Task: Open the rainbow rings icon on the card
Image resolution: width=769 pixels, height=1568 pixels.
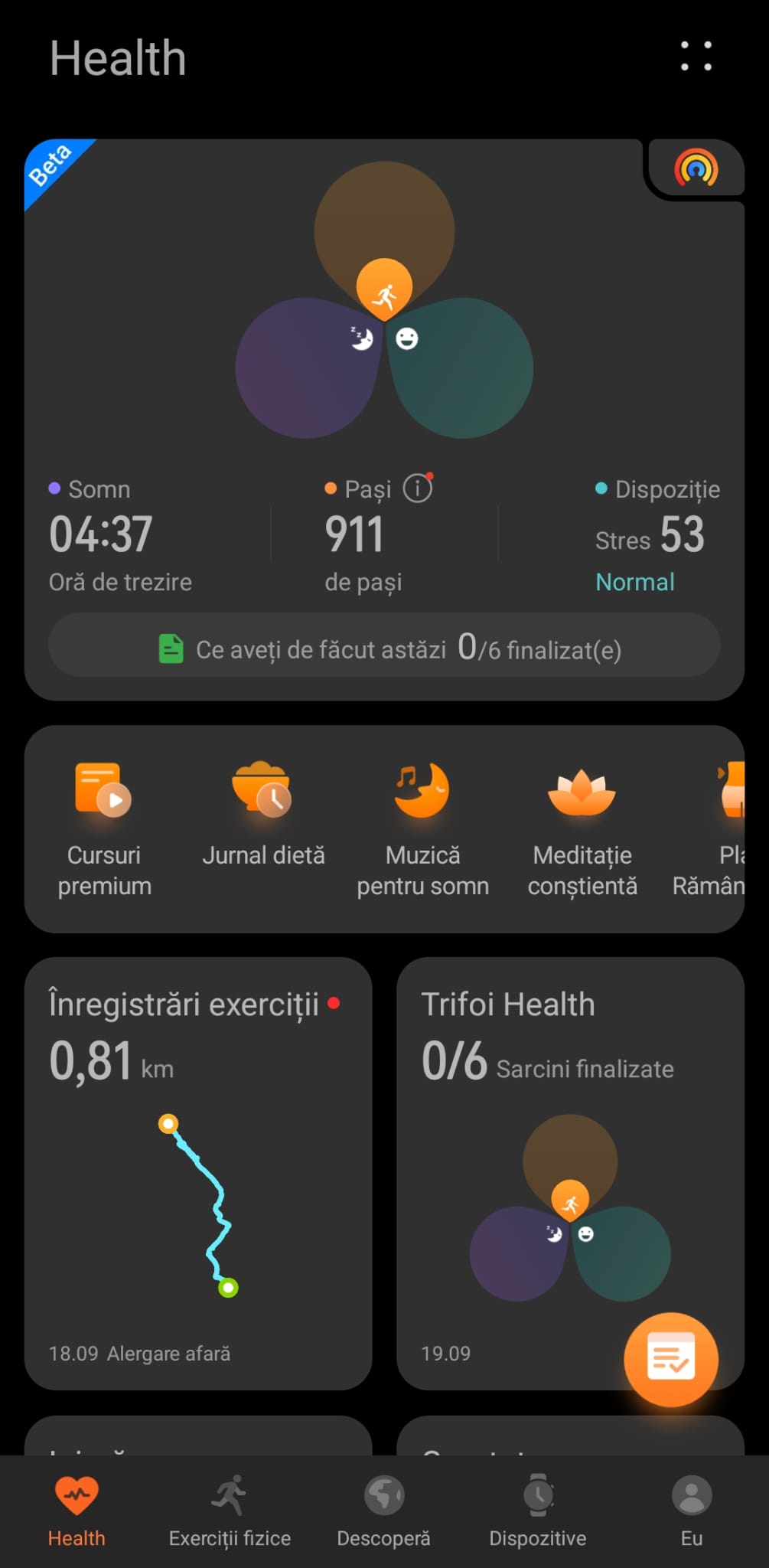Action: (x=696, y=168)
